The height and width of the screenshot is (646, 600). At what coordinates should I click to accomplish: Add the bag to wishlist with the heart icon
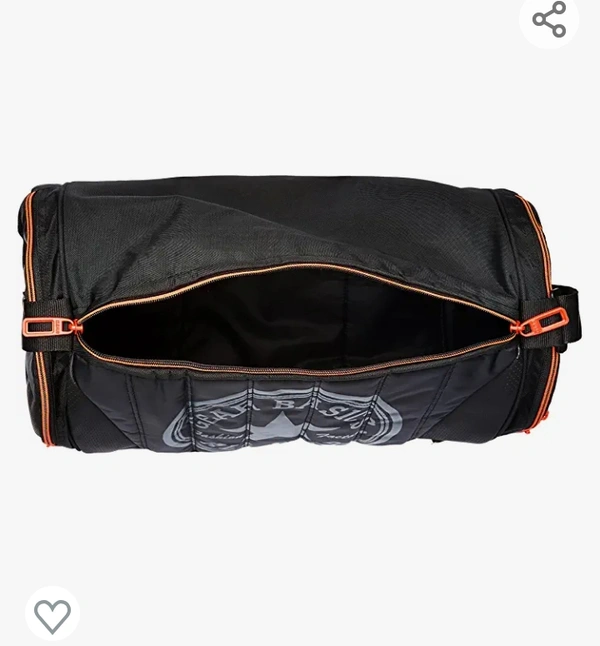coord(52,614)
